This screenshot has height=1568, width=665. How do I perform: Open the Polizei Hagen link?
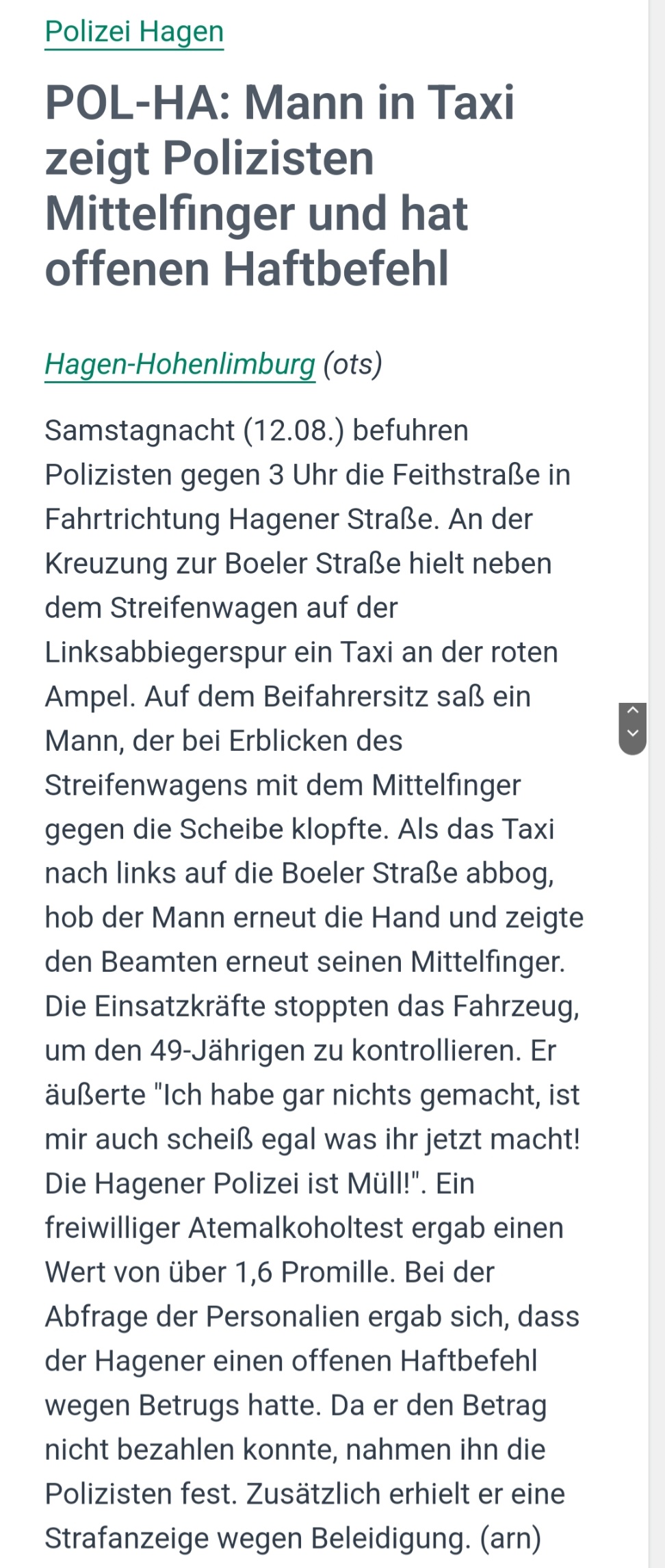pos(134,31)
